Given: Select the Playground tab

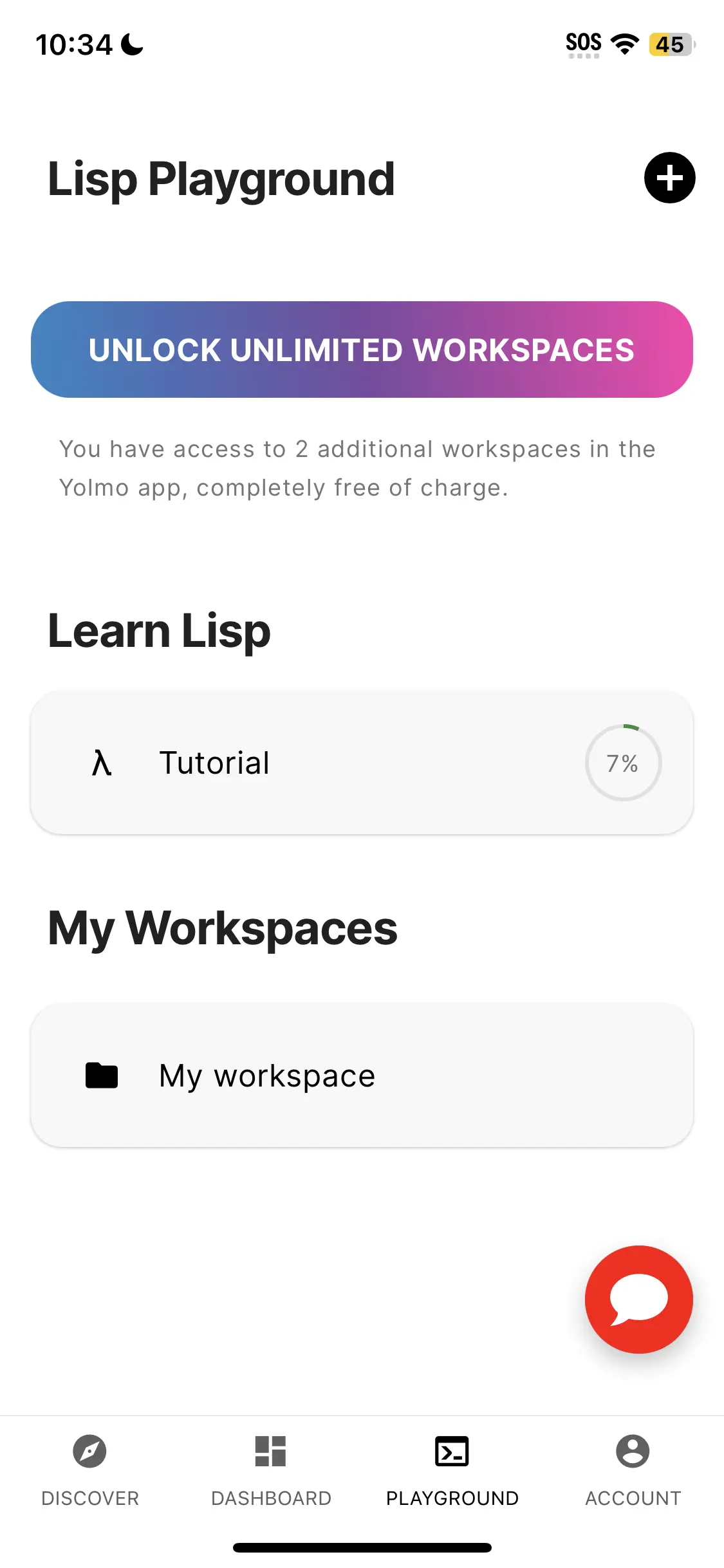Looking at the screenshot, I should [452, 1470].
